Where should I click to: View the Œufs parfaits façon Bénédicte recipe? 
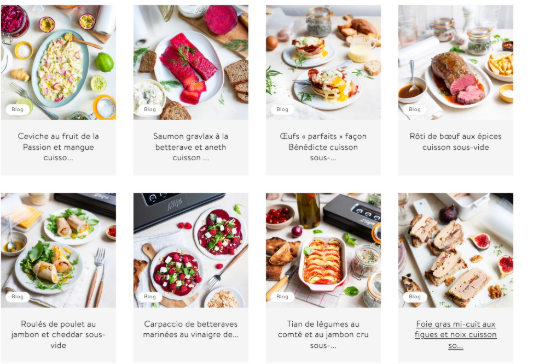323,147
